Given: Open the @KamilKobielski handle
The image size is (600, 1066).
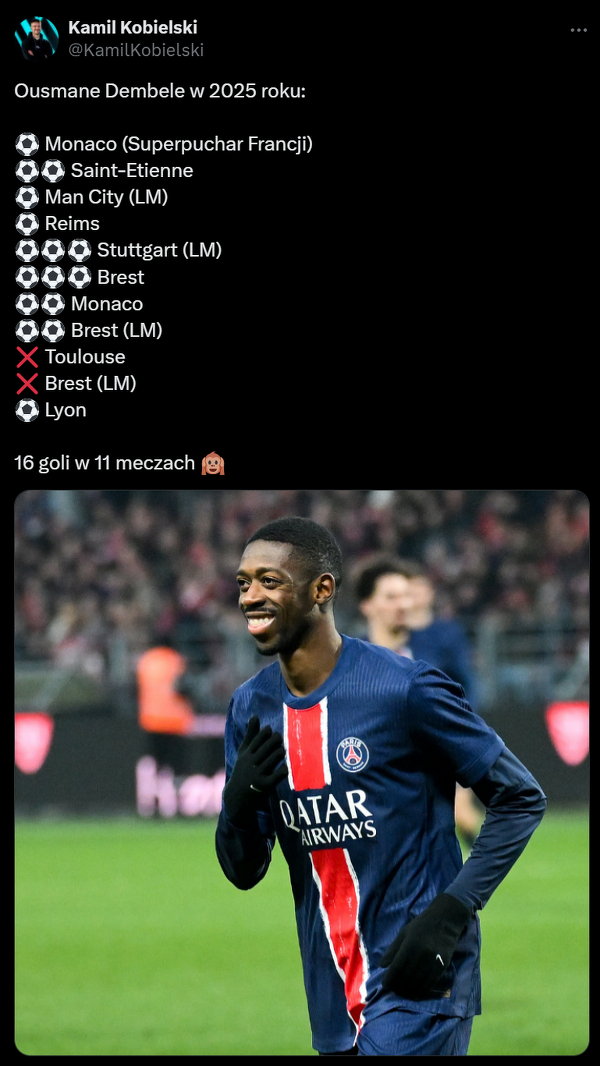Looking at the screenshot, I should [135, 49].
